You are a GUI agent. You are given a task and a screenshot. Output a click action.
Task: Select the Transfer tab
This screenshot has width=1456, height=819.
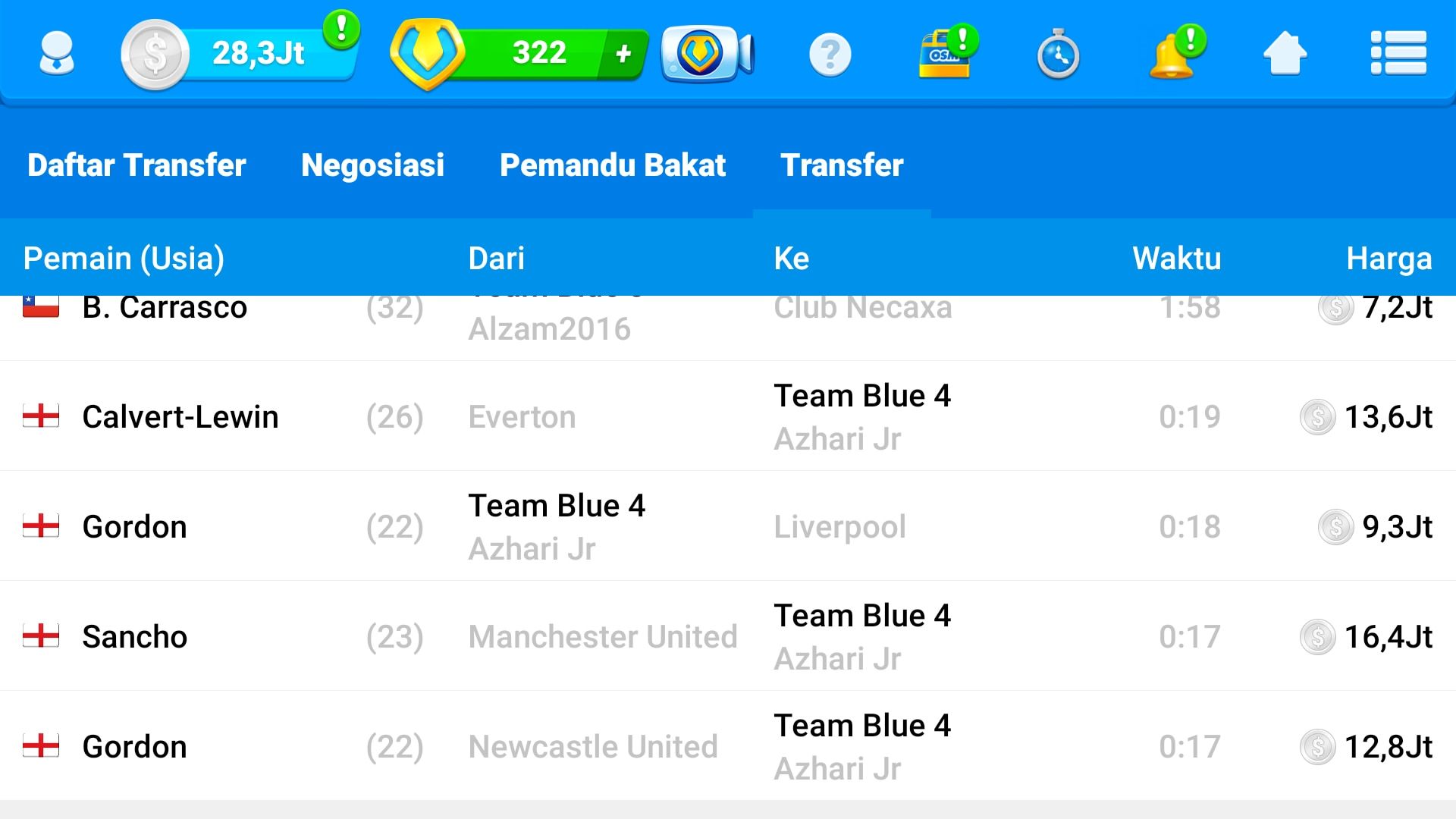pyautogui.click(x=842, y=165)
